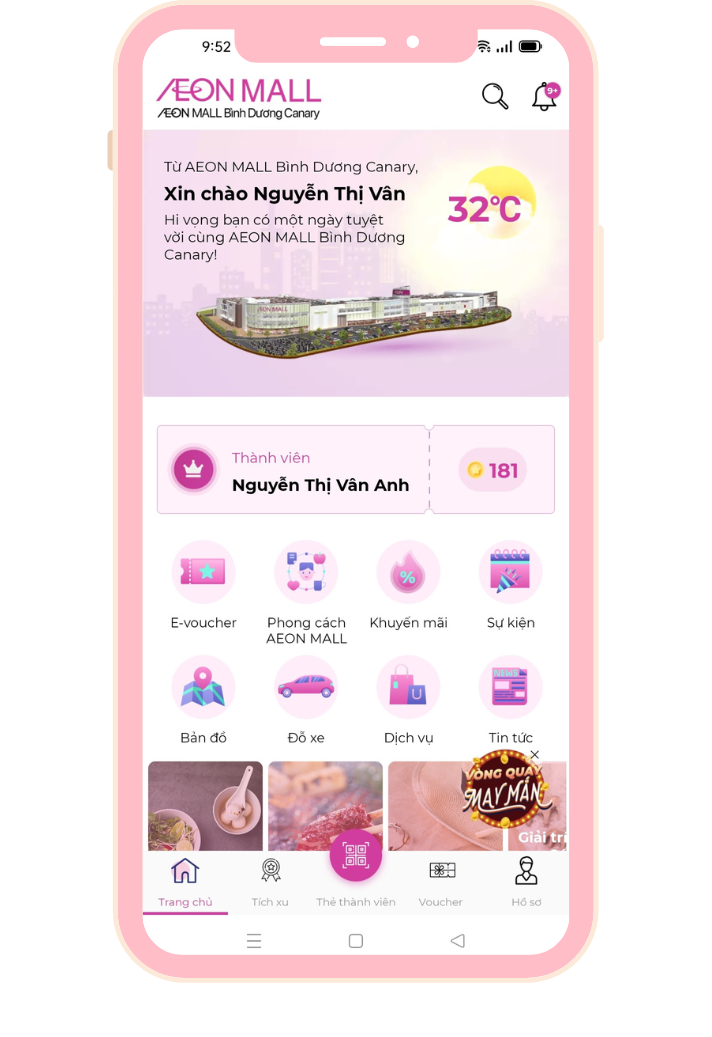Switch to the Tích xu tab
The image size is (712, 1037).
coord(270,881)
